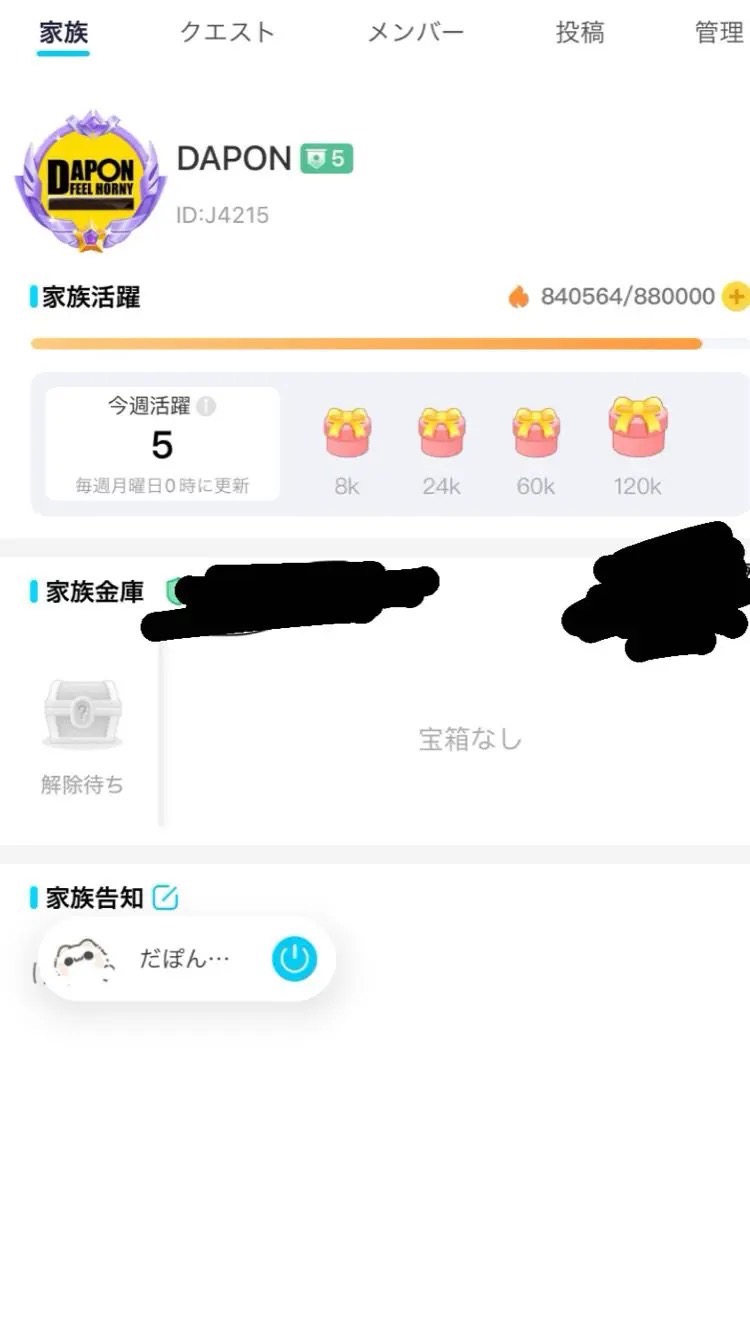Select the 60k gift box reward
The width and height of the screenshot is (750, 1334).
tap(536, 433)
